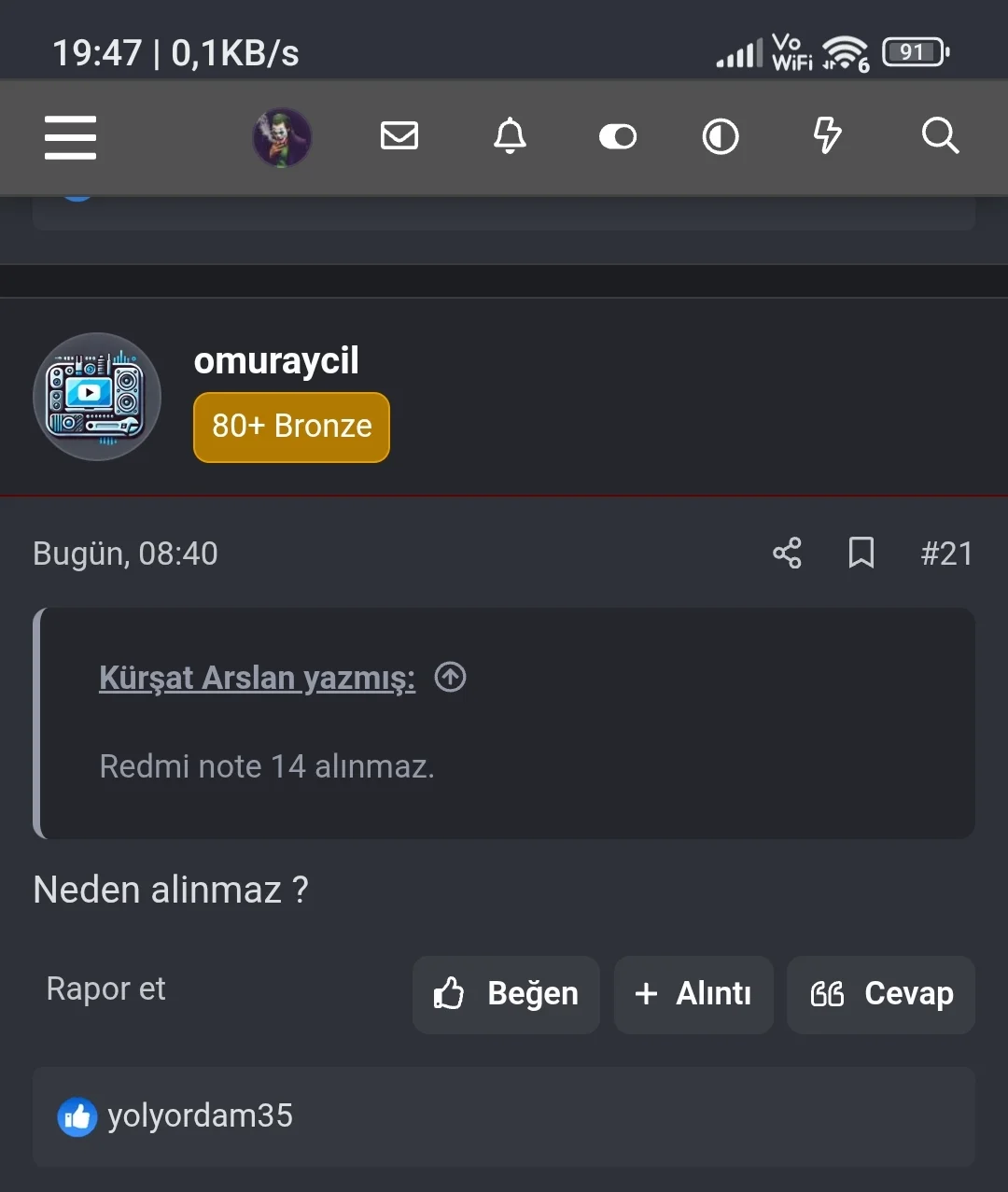Open your profile avatar in toolbar
Image resolution: width=1008 pixels, height=1192 pixels.
(x=282, y=137)
